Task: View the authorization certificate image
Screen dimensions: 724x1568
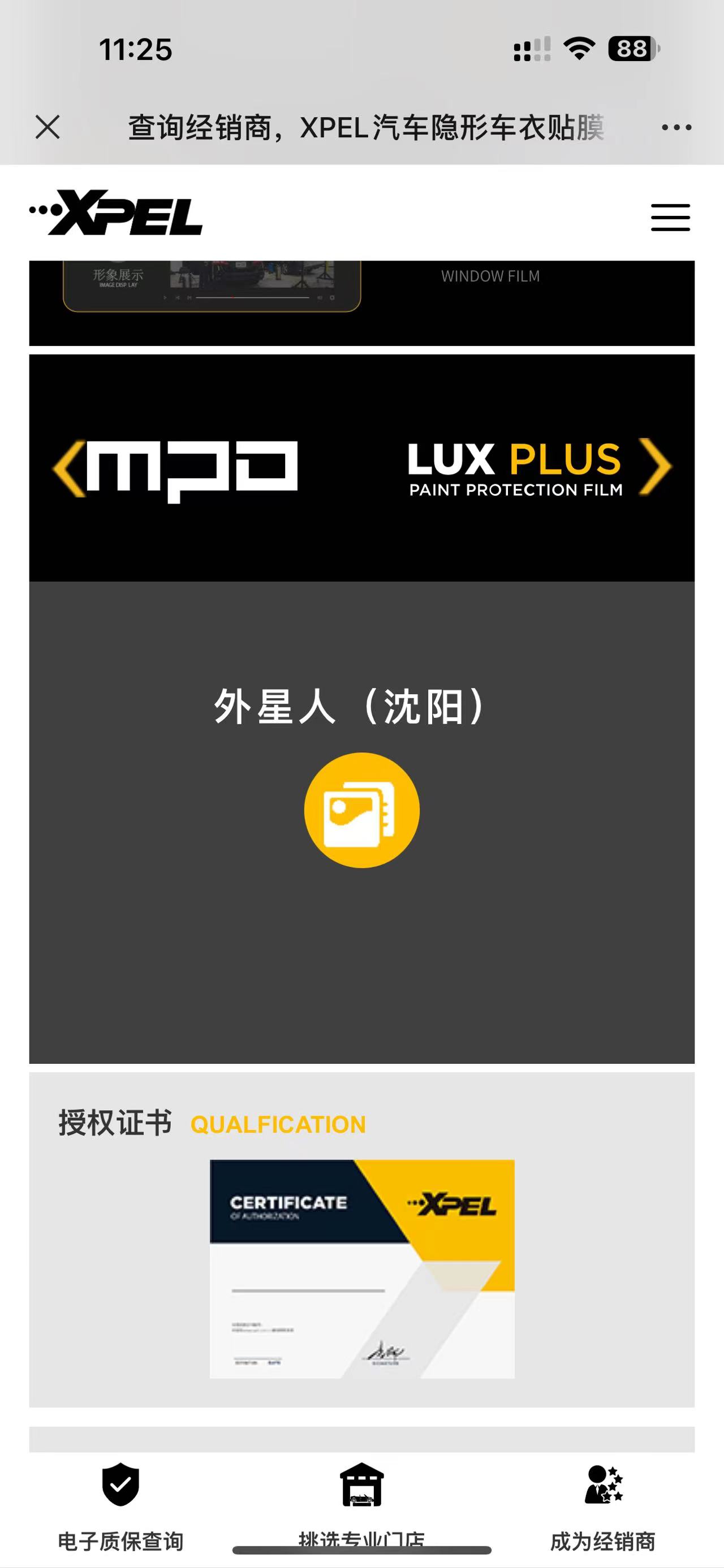Action: click(361, 1269)
